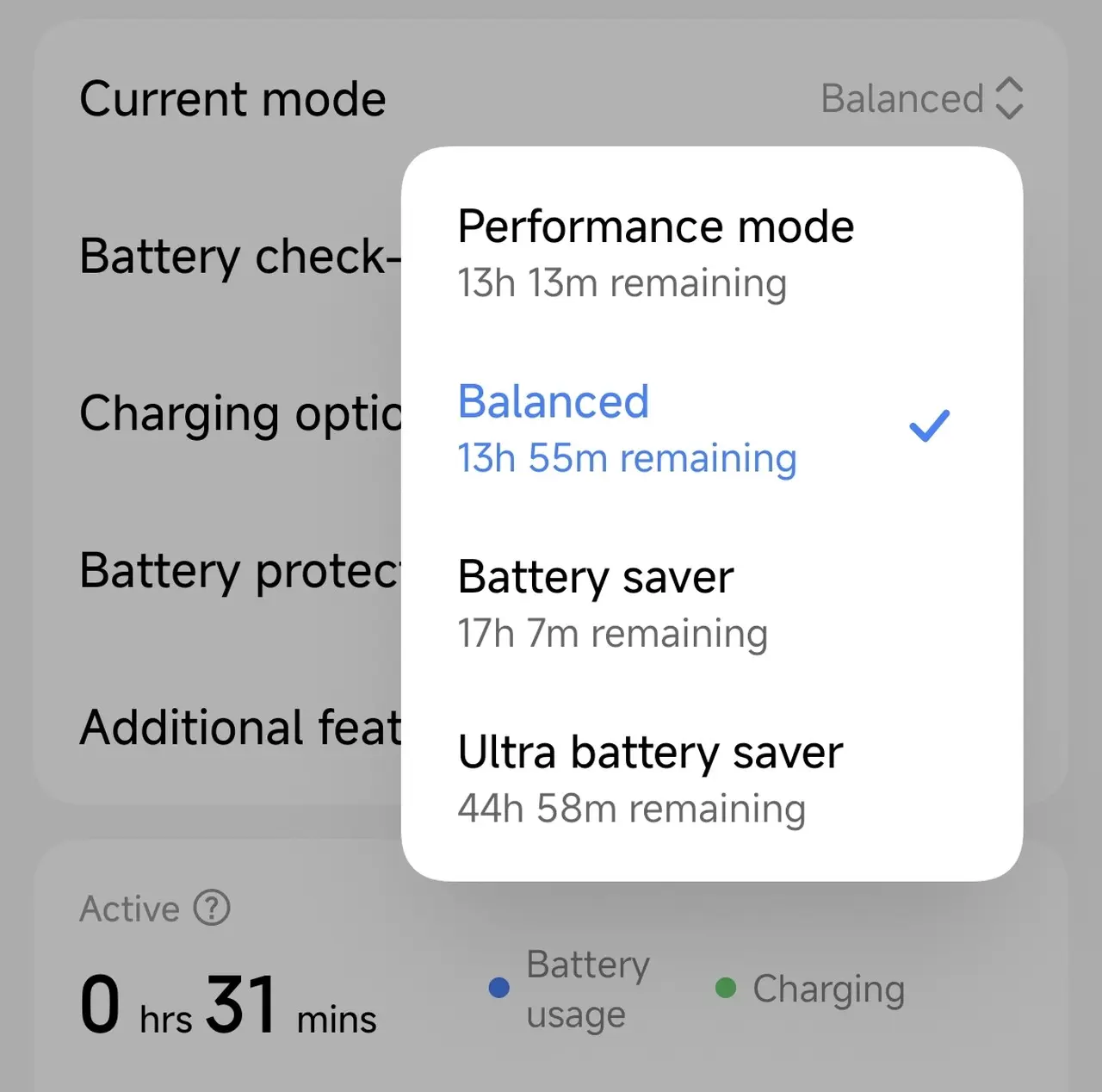1102x1092 pixels.
Task: Select Performance mode option
Action: pos(654,253)
